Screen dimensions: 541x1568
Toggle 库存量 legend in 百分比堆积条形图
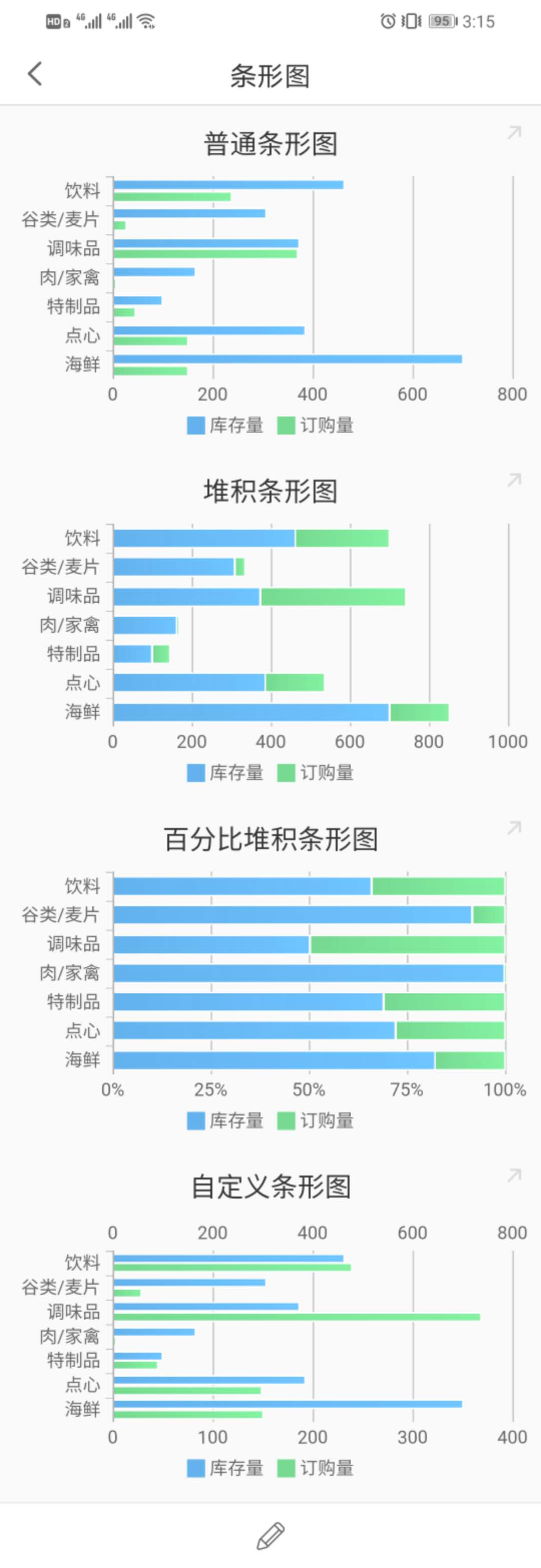tap(225, 1120)
